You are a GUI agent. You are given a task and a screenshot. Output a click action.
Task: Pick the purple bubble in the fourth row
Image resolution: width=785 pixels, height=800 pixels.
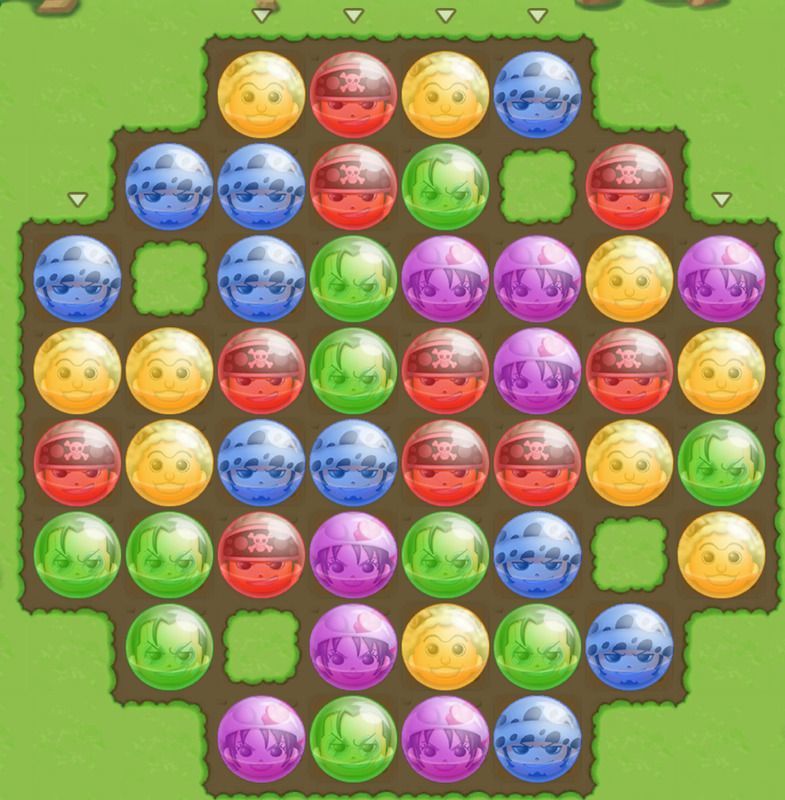pos(537,370)
